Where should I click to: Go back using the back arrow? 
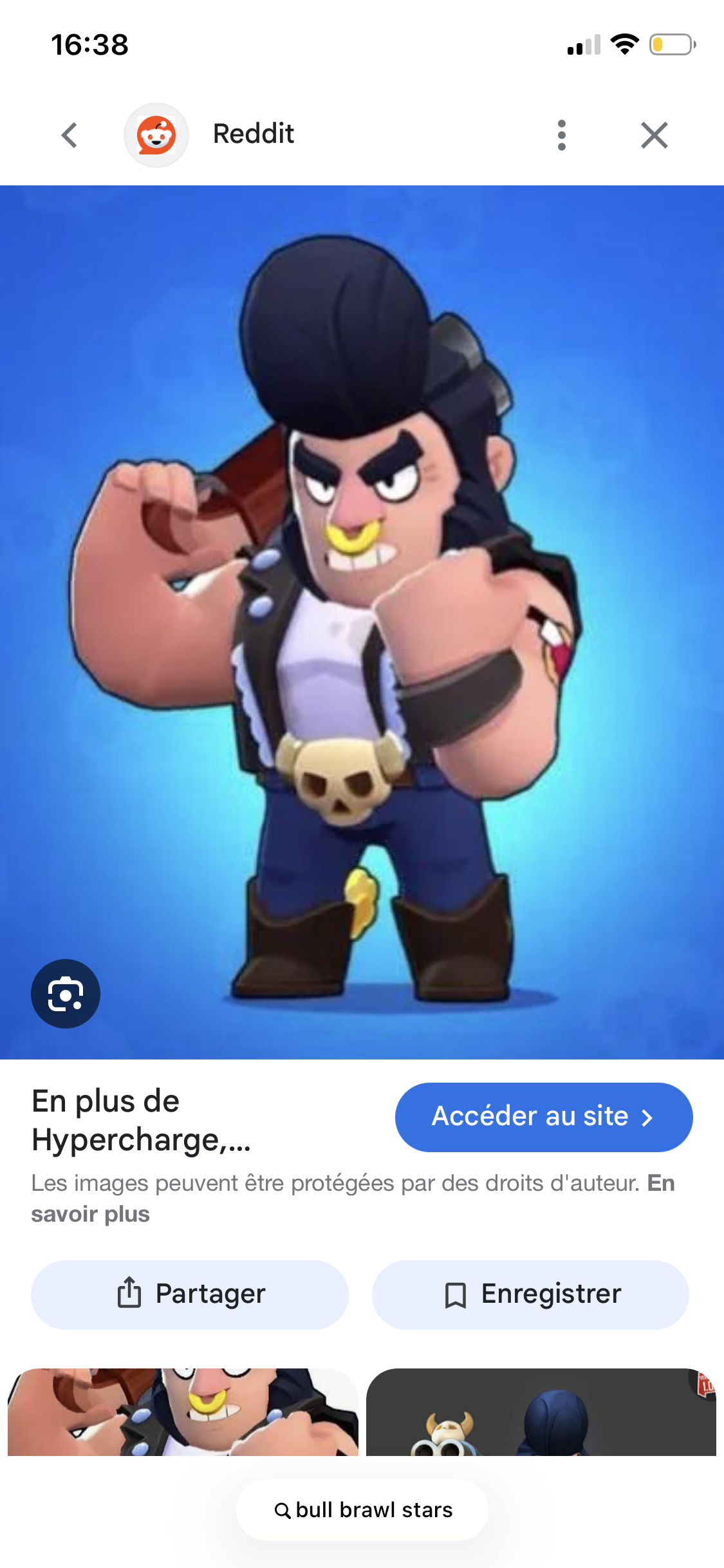point(70,135)
